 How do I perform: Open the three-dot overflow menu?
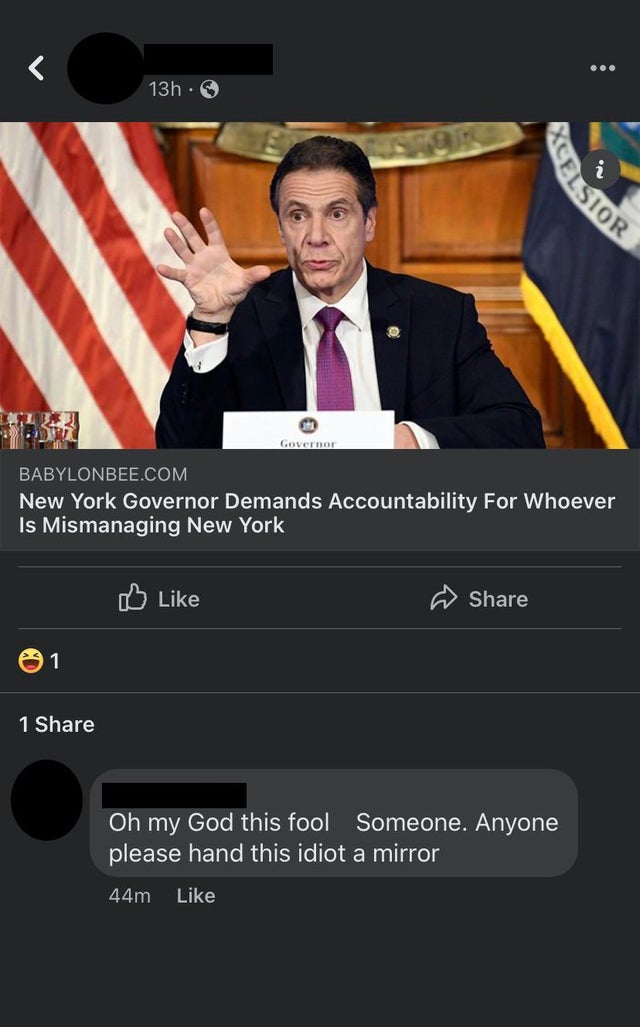602,68
